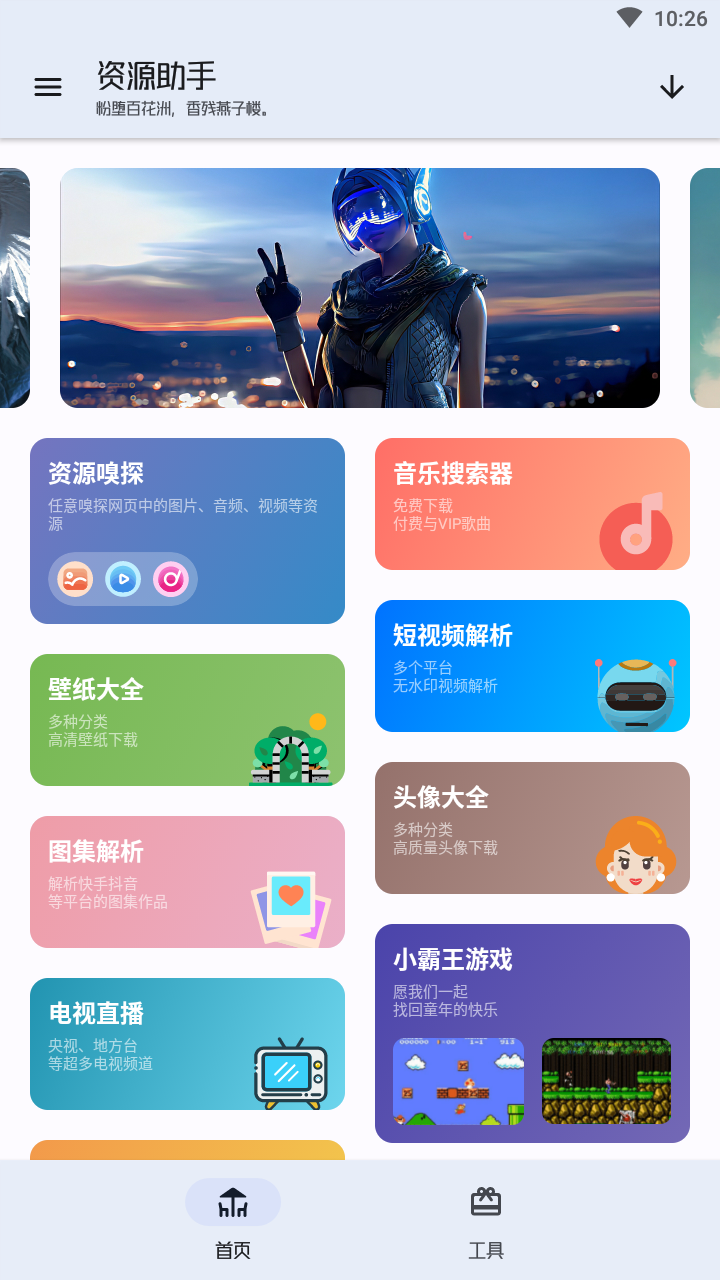The image size is (720, 1280).
Task: Open the 资源嗅探 card
Action: point(187,531)
